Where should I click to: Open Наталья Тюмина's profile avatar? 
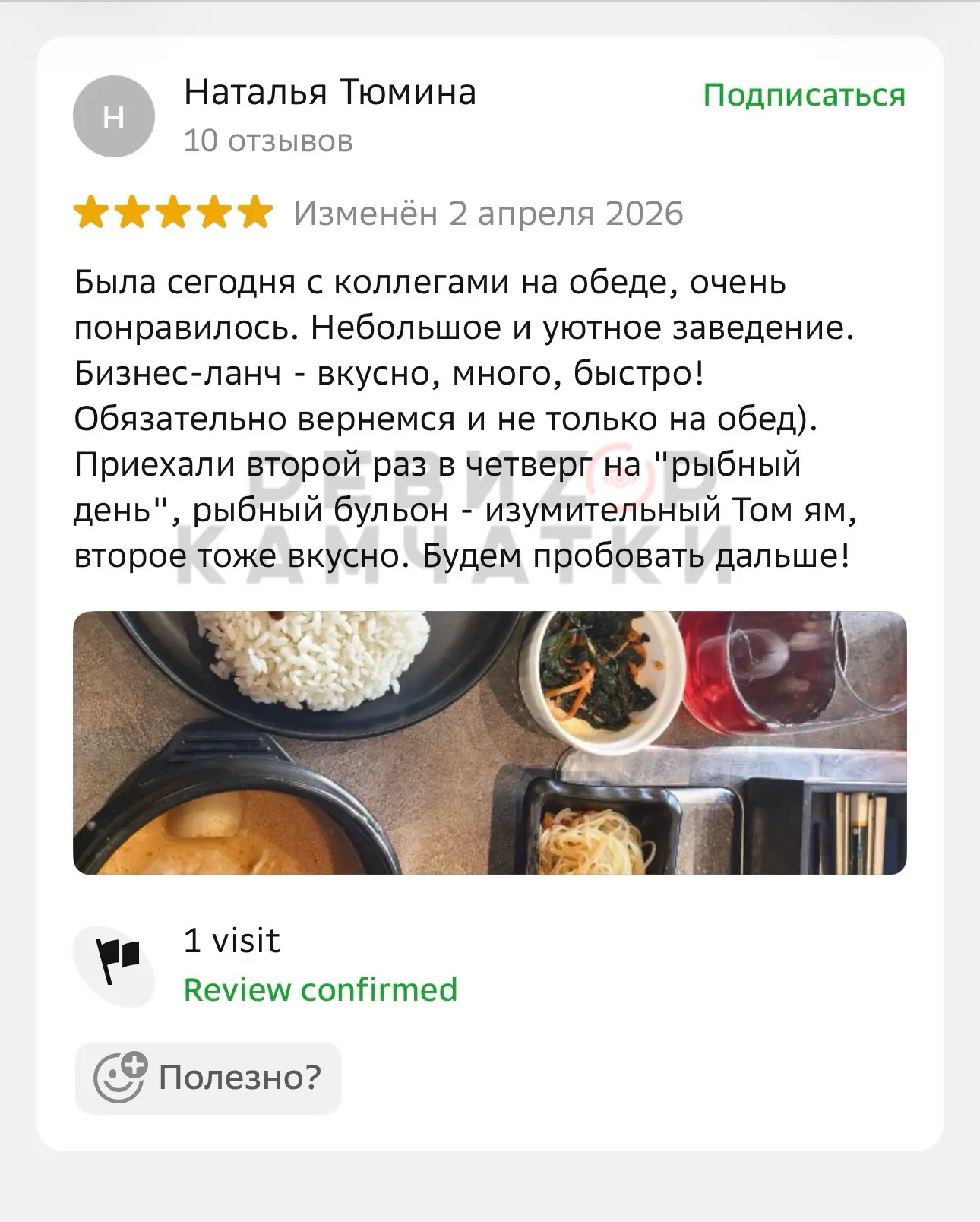[114, 117]
